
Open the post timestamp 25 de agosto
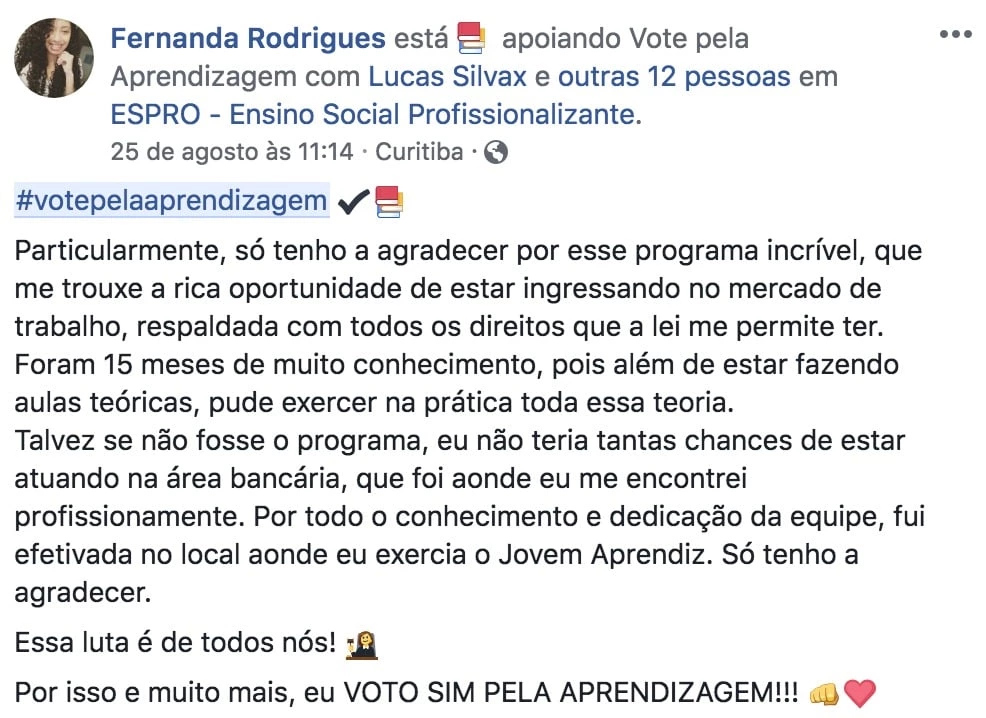tap(232, 153)
